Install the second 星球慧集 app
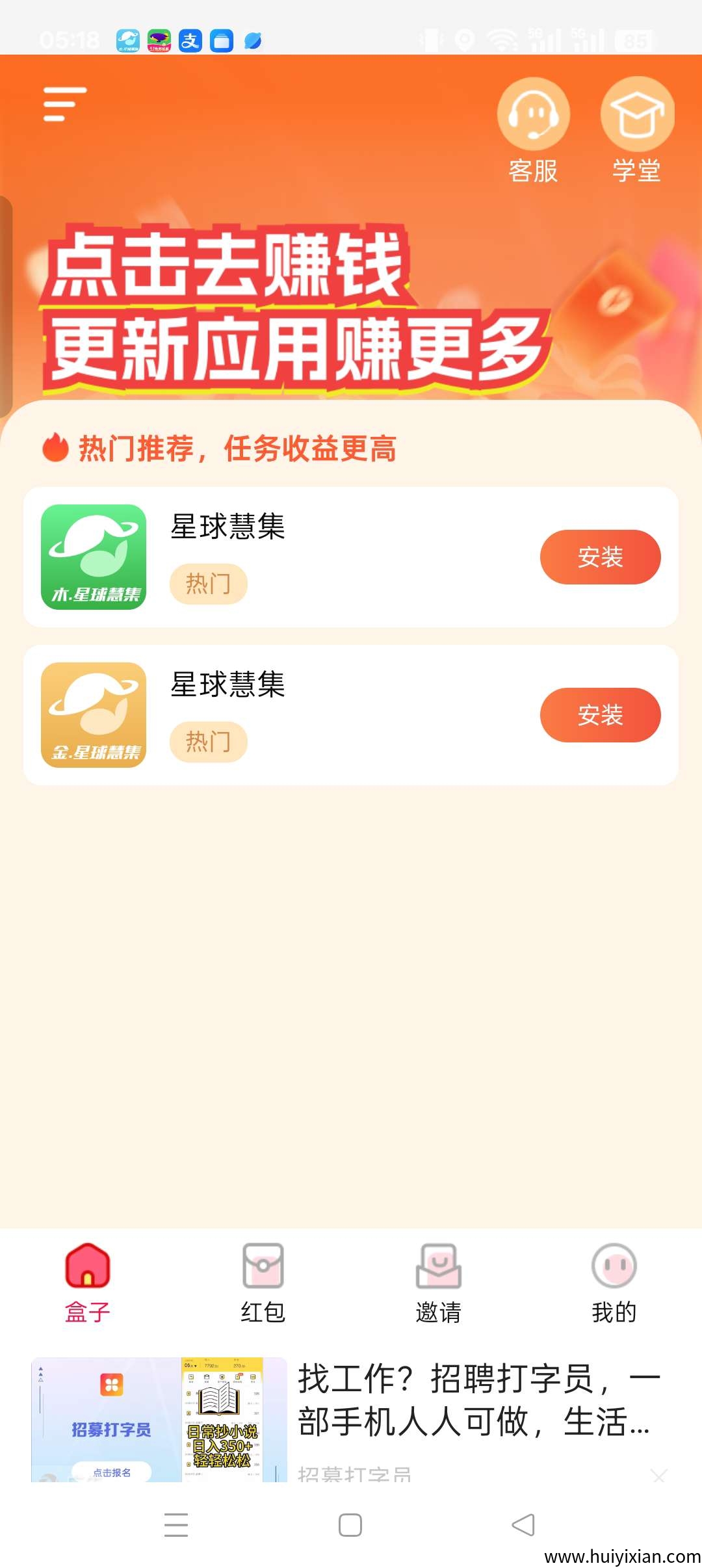702x1568 pixels. (x=600, y=714)
